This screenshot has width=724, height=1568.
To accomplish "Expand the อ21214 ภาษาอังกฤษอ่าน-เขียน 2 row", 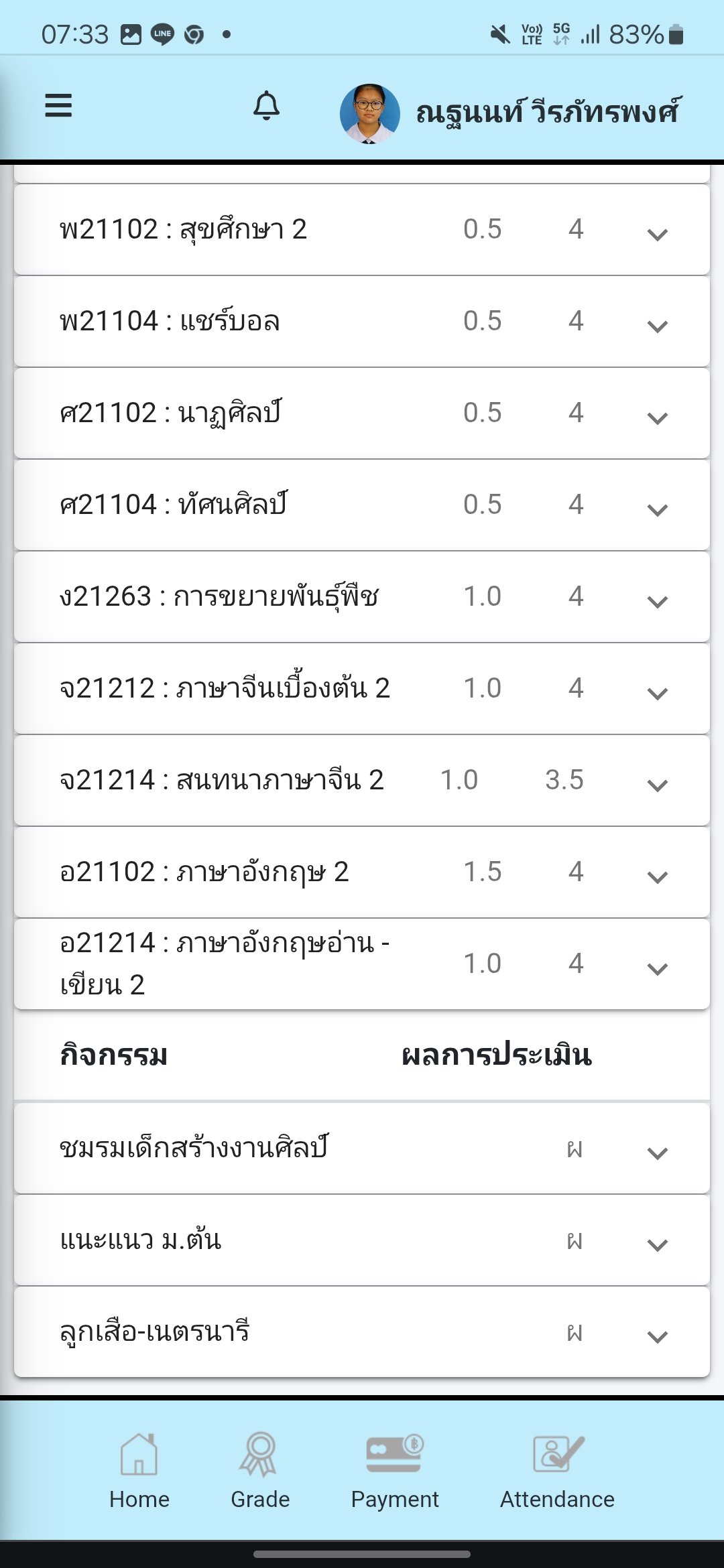I will pos(657,969).
